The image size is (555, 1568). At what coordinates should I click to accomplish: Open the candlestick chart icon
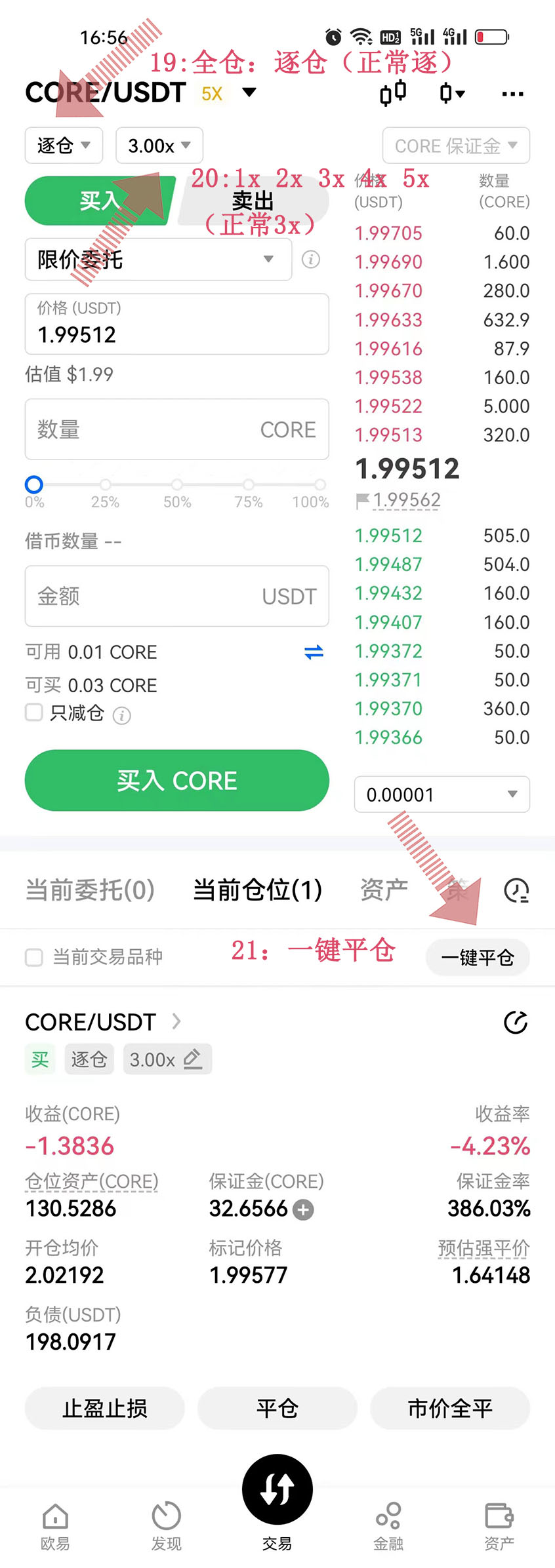point(393,93)
